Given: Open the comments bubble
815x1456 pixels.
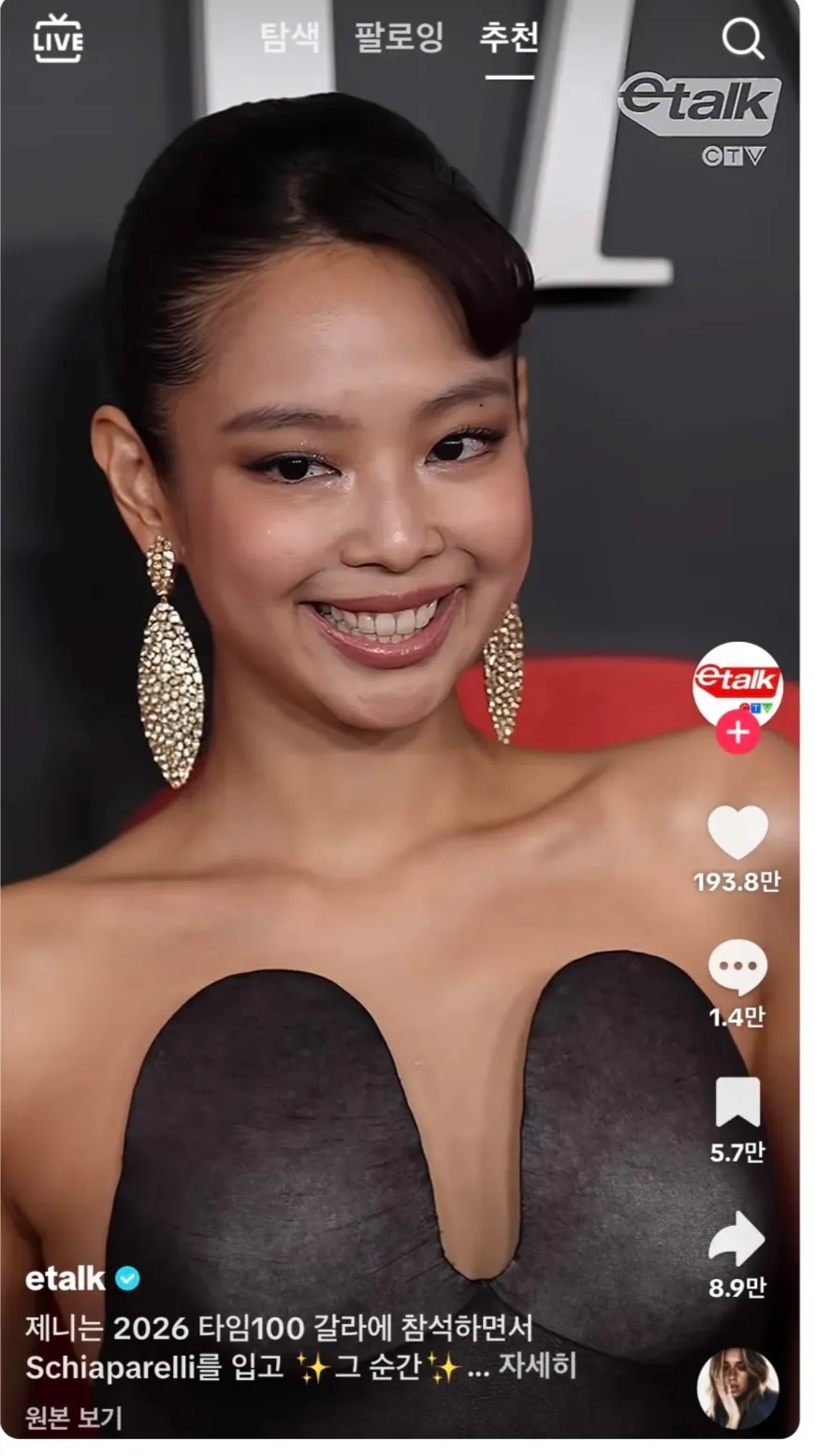Looking at the screenshot, I should coord(737,968).
